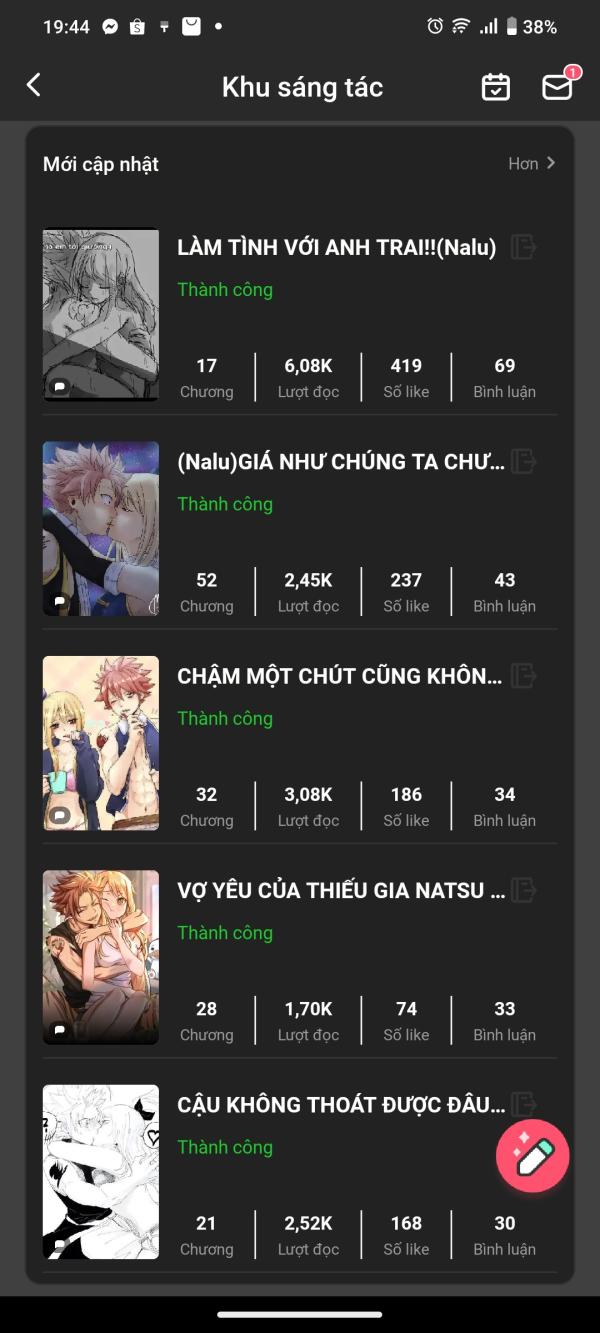The width and height of the screenshot is (600, 1333).
Task: Tap export icon beside VỢ YÊU CỦA THIẾU GIA
Action: [523, 890]
